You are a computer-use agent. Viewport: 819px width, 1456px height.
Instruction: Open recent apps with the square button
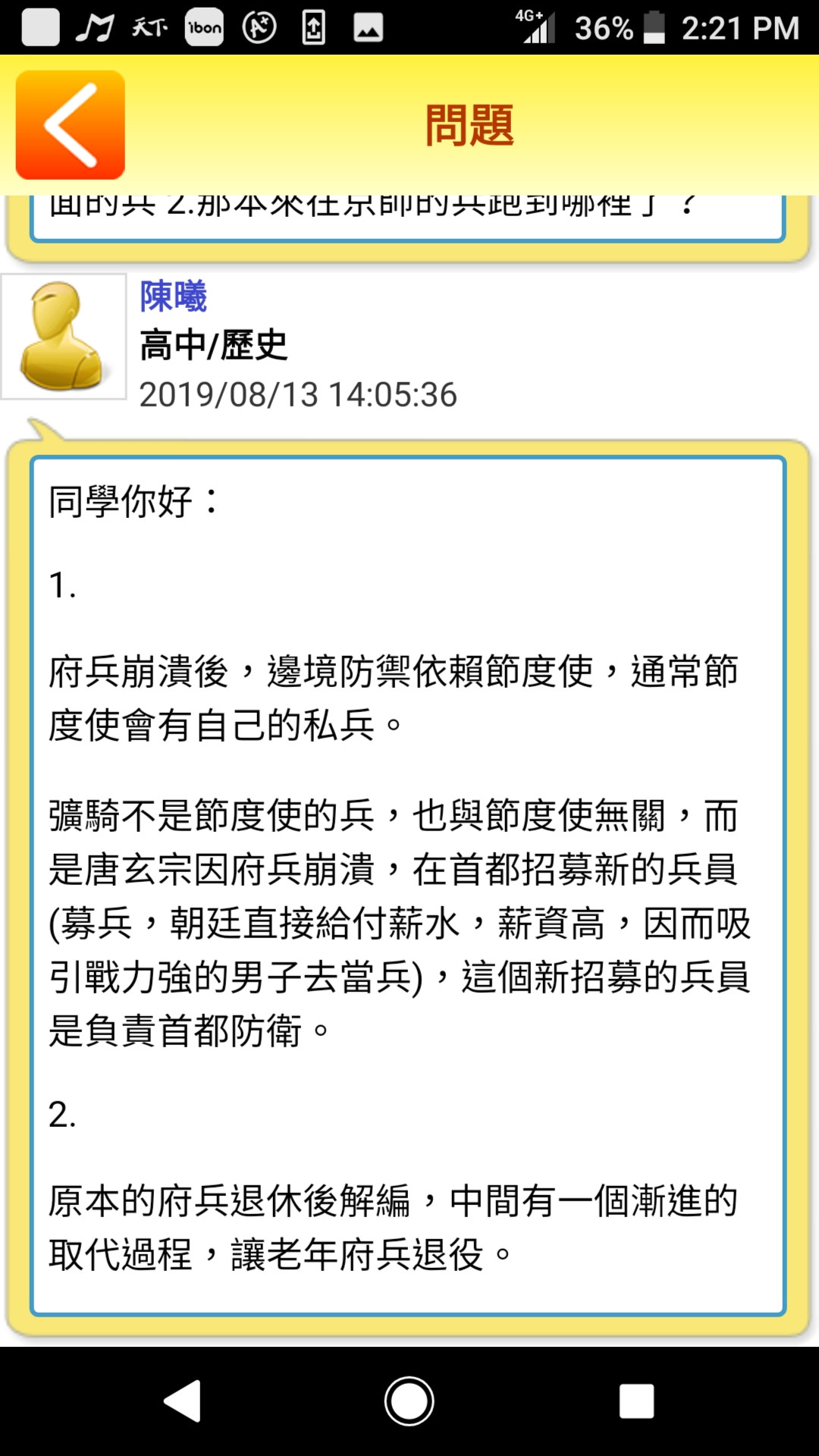pyautogui.click(x=636, y=1401)
